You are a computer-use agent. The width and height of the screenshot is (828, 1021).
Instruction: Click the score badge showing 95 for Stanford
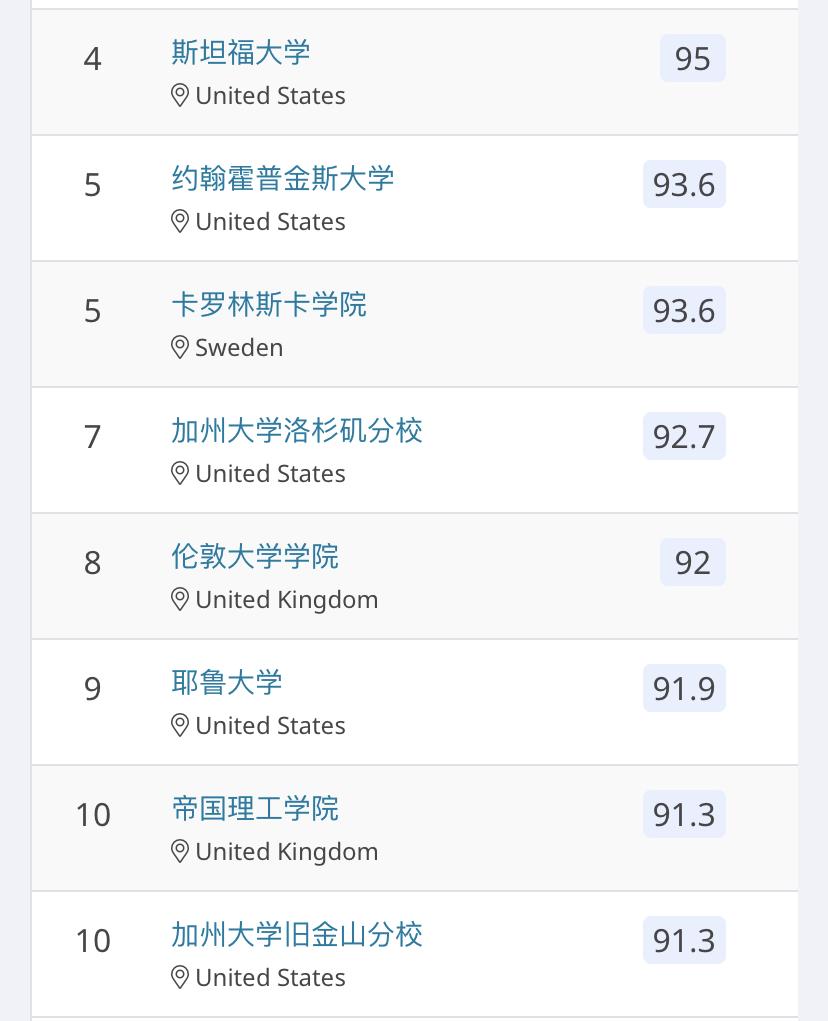(692, 58)
